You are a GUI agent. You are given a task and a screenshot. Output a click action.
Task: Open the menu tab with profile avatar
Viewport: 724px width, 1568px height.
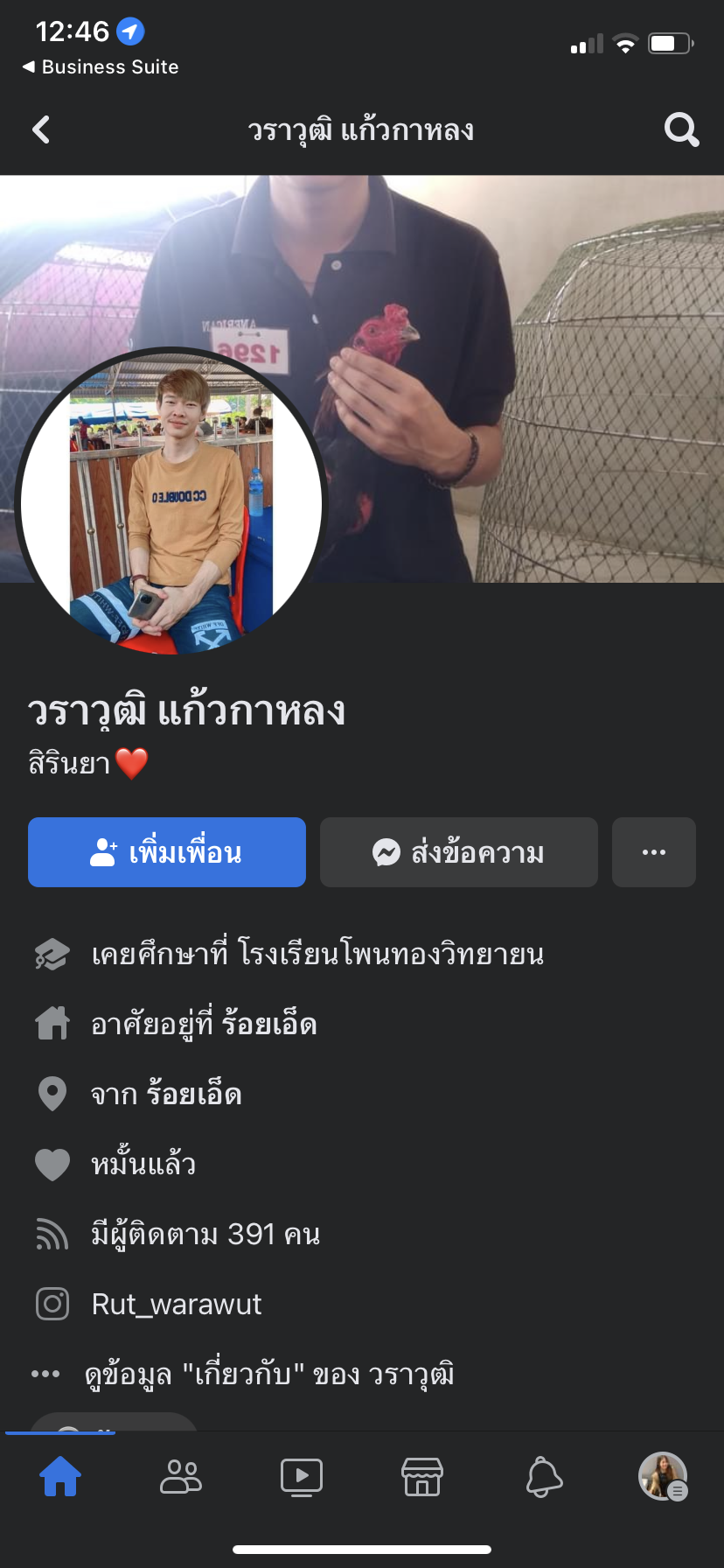(663, 1477)
